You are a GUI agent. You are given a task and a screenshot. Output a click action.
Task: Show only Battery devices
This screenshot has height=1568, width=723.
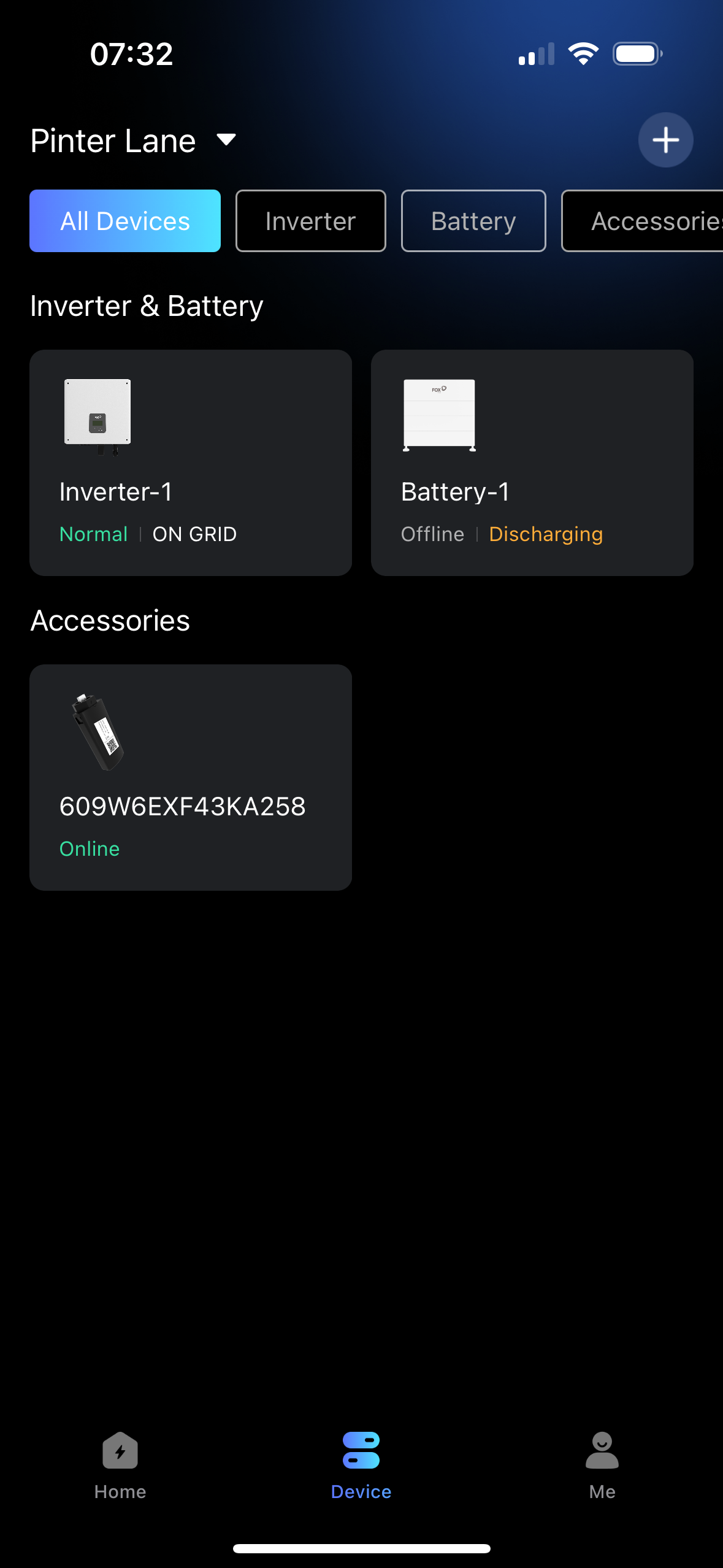[473, 221]
